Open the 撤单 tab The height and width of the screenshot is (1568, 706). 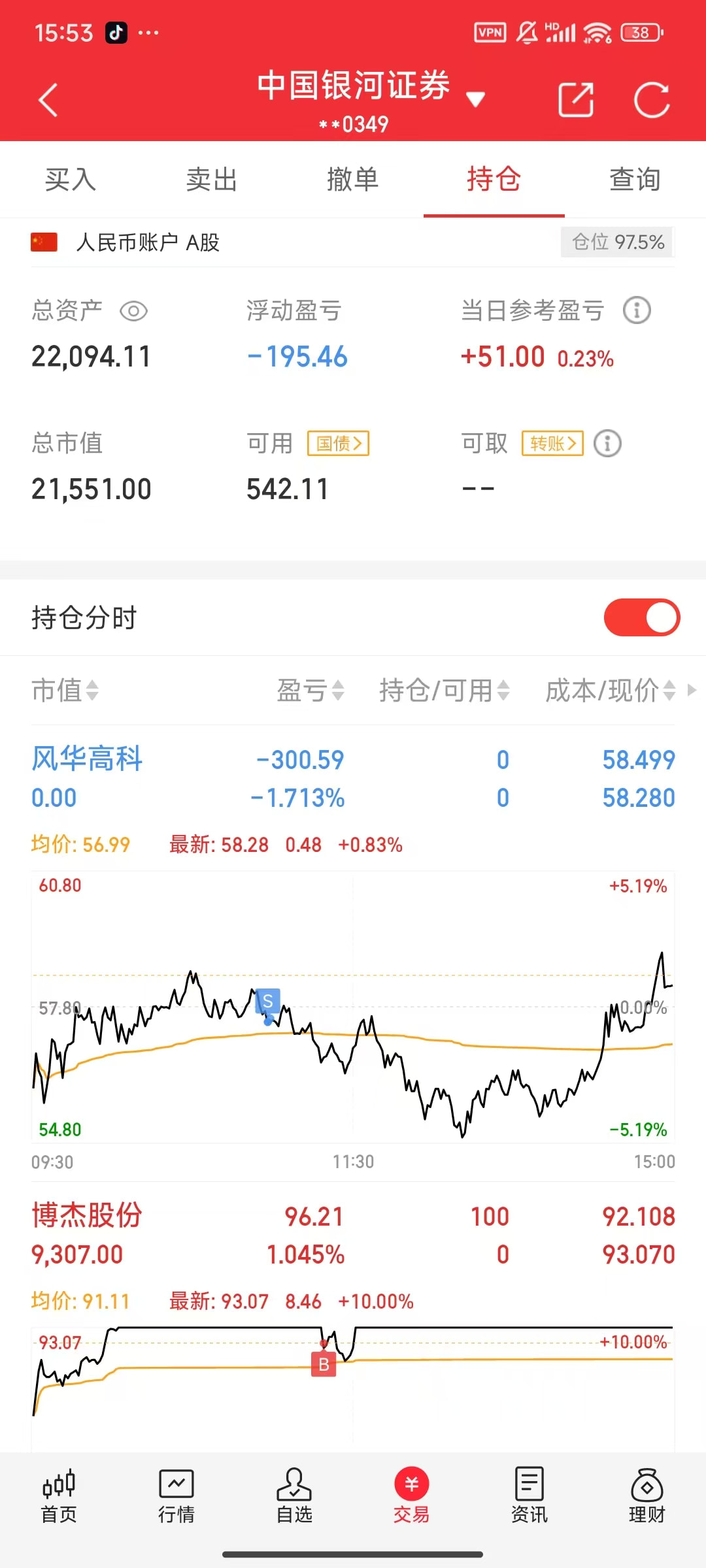point(353,180)
